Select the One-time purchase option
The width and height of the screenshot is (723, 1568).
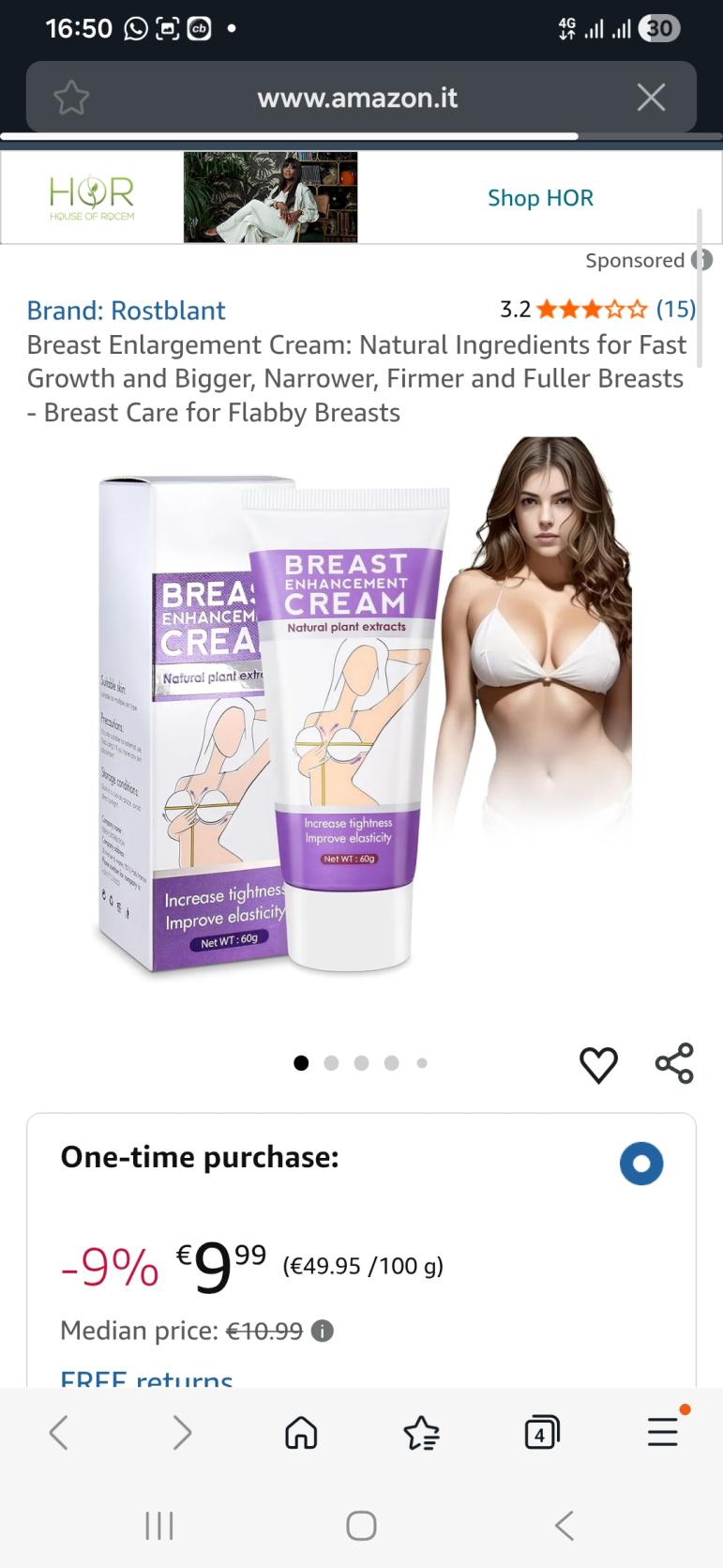click(641, 1164)
